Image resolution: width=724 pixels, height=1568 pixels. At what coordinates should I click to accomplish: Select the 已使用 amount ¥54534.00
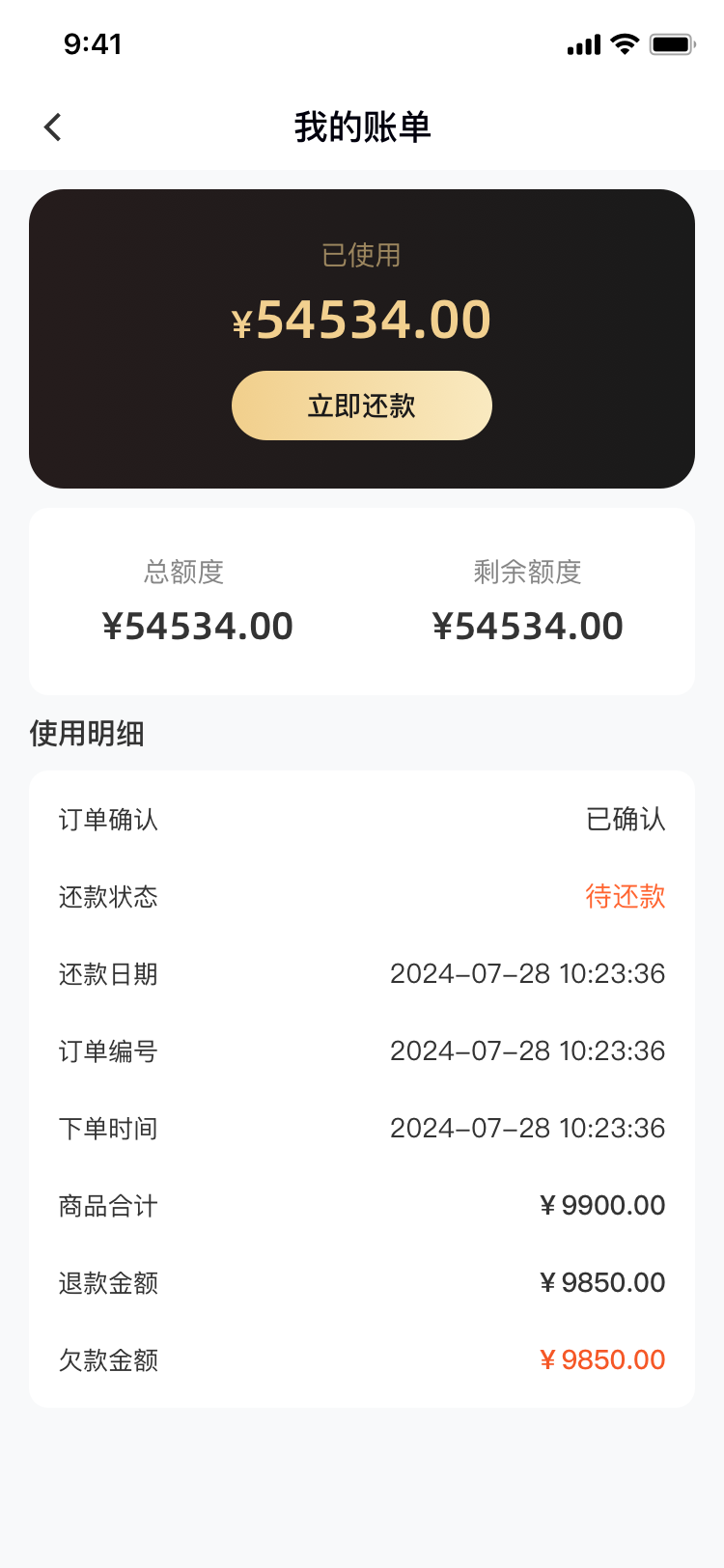pos(362,319)
